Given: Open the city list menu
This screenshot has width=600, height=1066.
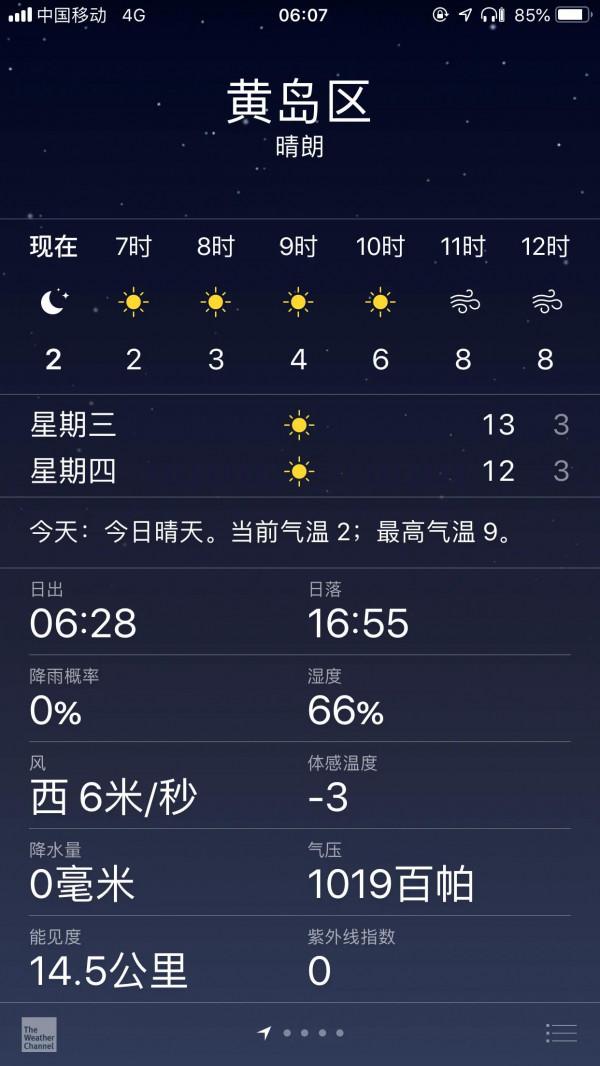Looking at the screenshot, I should [x=562, y=1033].
